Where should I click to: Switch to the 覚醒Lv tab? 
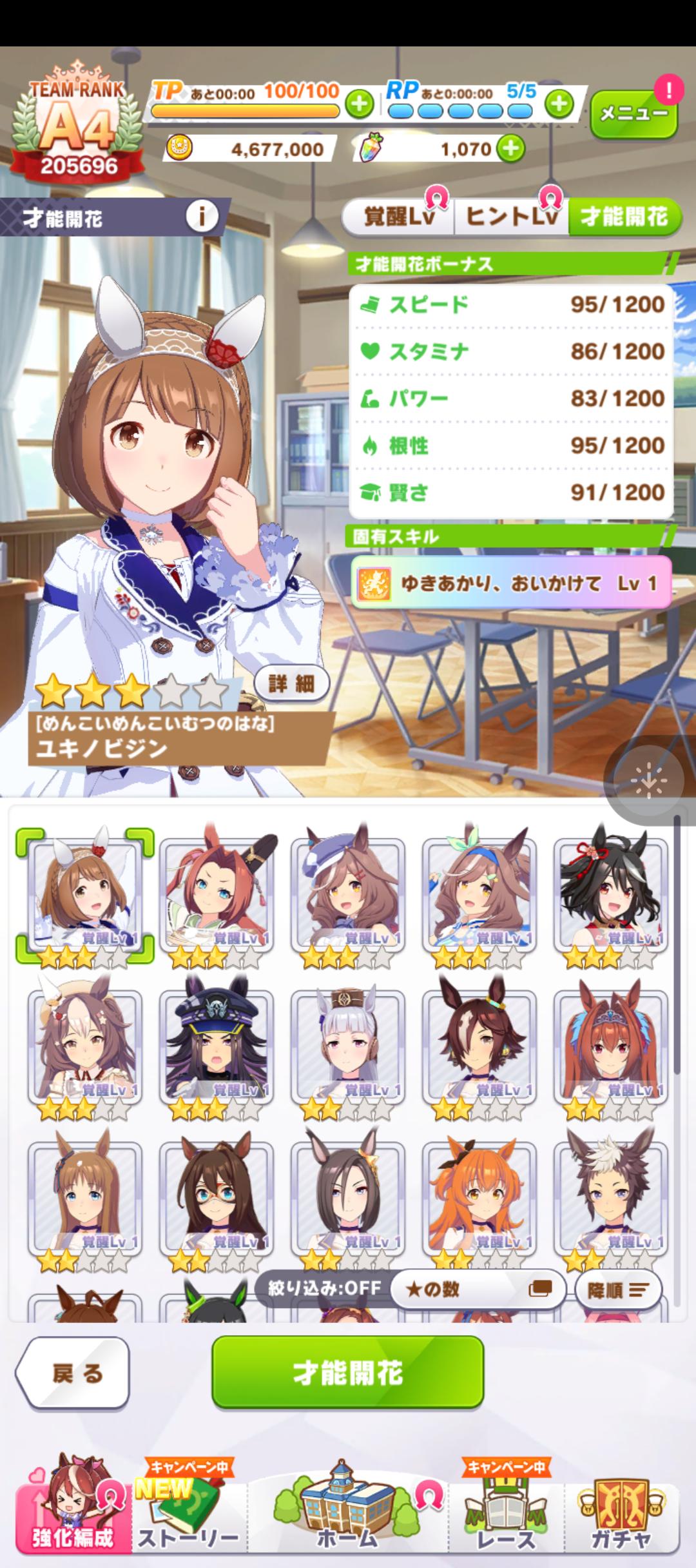pos(399,216)
